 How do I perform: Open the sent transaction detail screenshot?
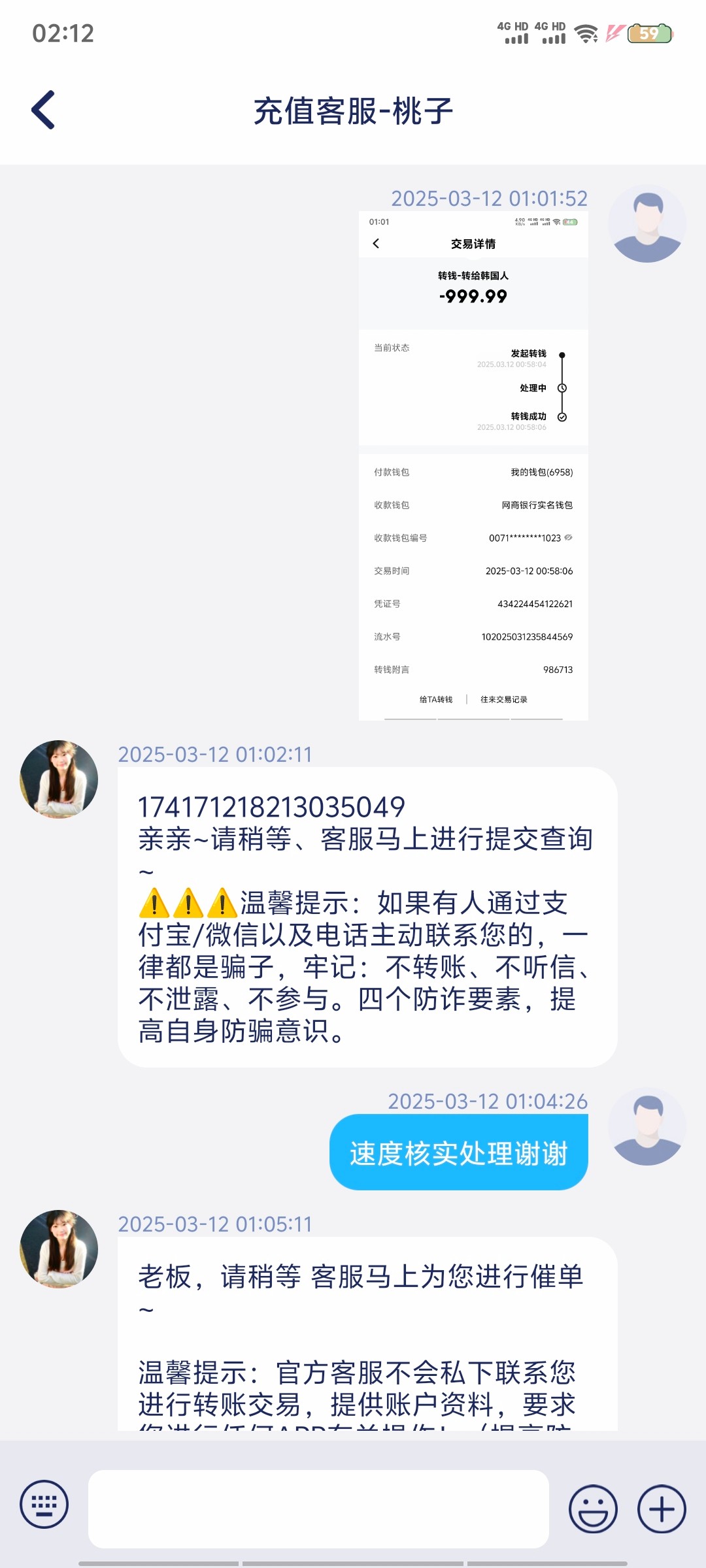coord(473,465)
